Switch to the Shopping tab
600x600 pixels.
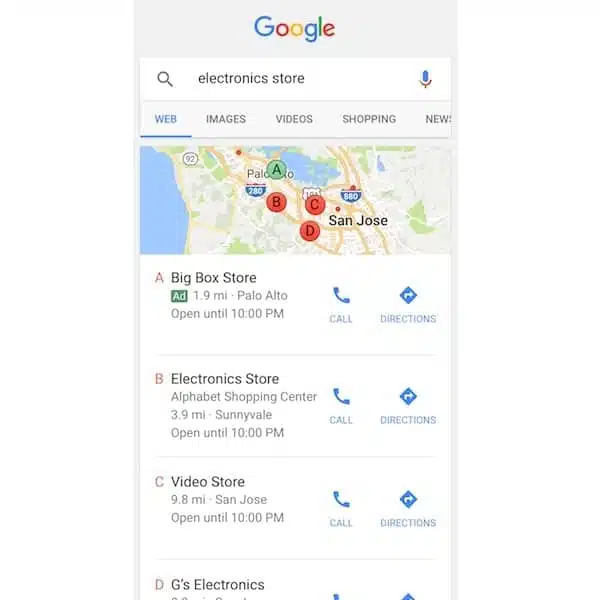369,119
